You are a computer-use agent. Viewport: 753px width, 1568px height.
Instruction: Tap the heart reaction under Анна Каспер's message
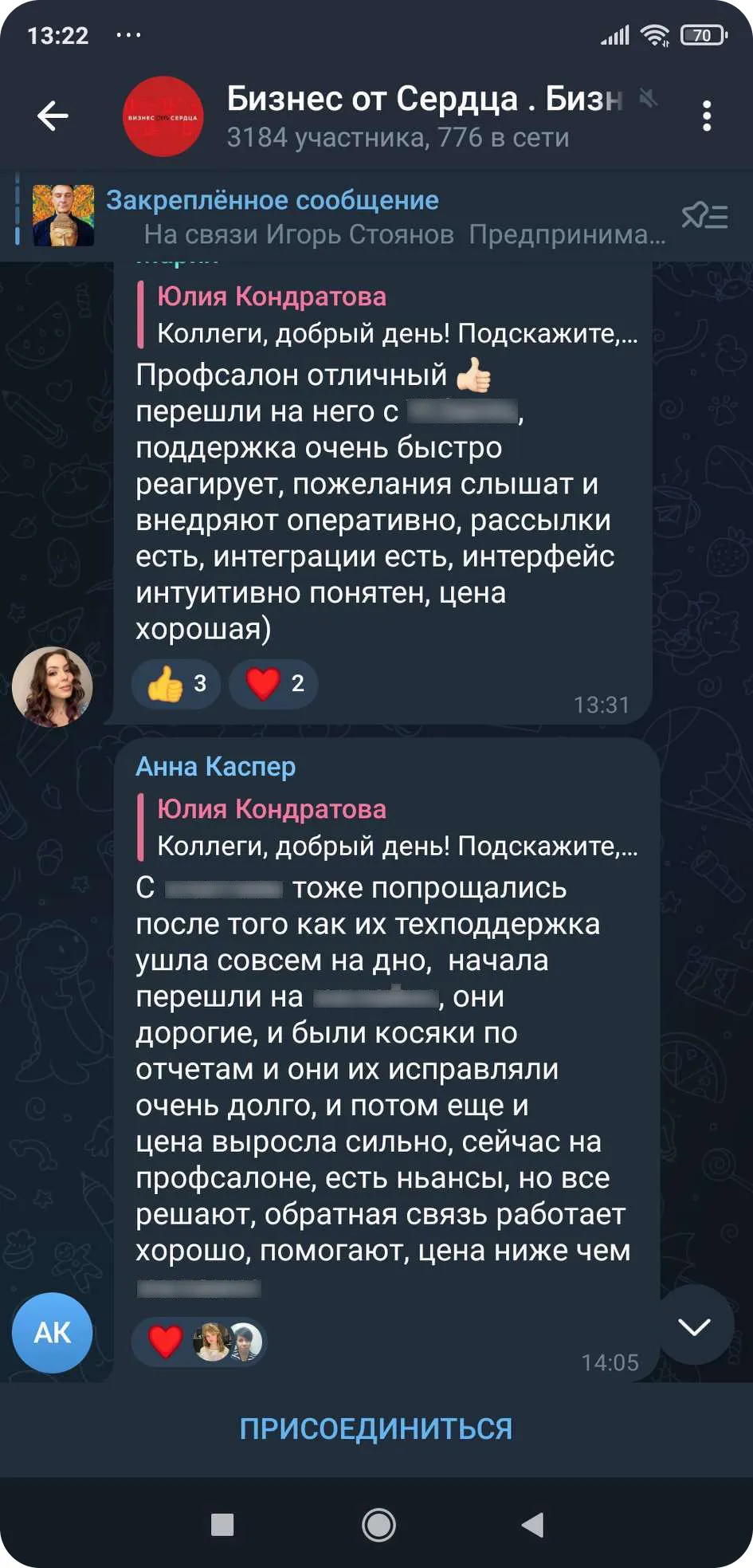point(166,1342)
